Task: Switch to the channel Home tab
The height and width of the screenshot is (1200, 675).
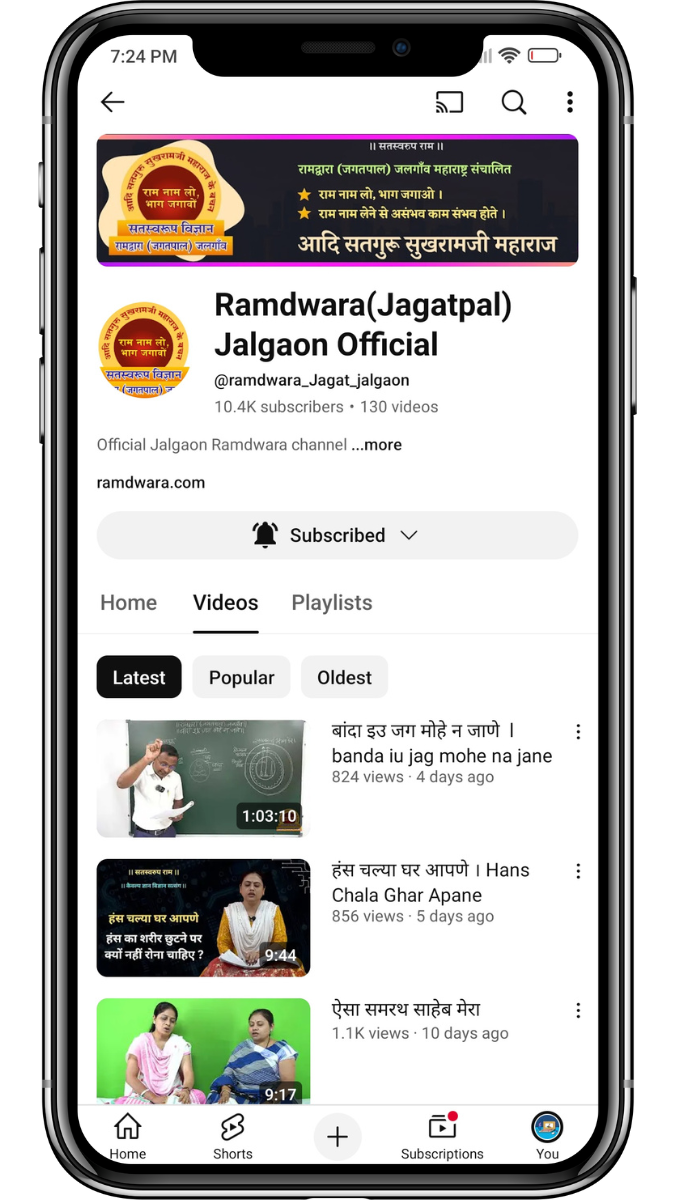Action: [x=128, y=603]
